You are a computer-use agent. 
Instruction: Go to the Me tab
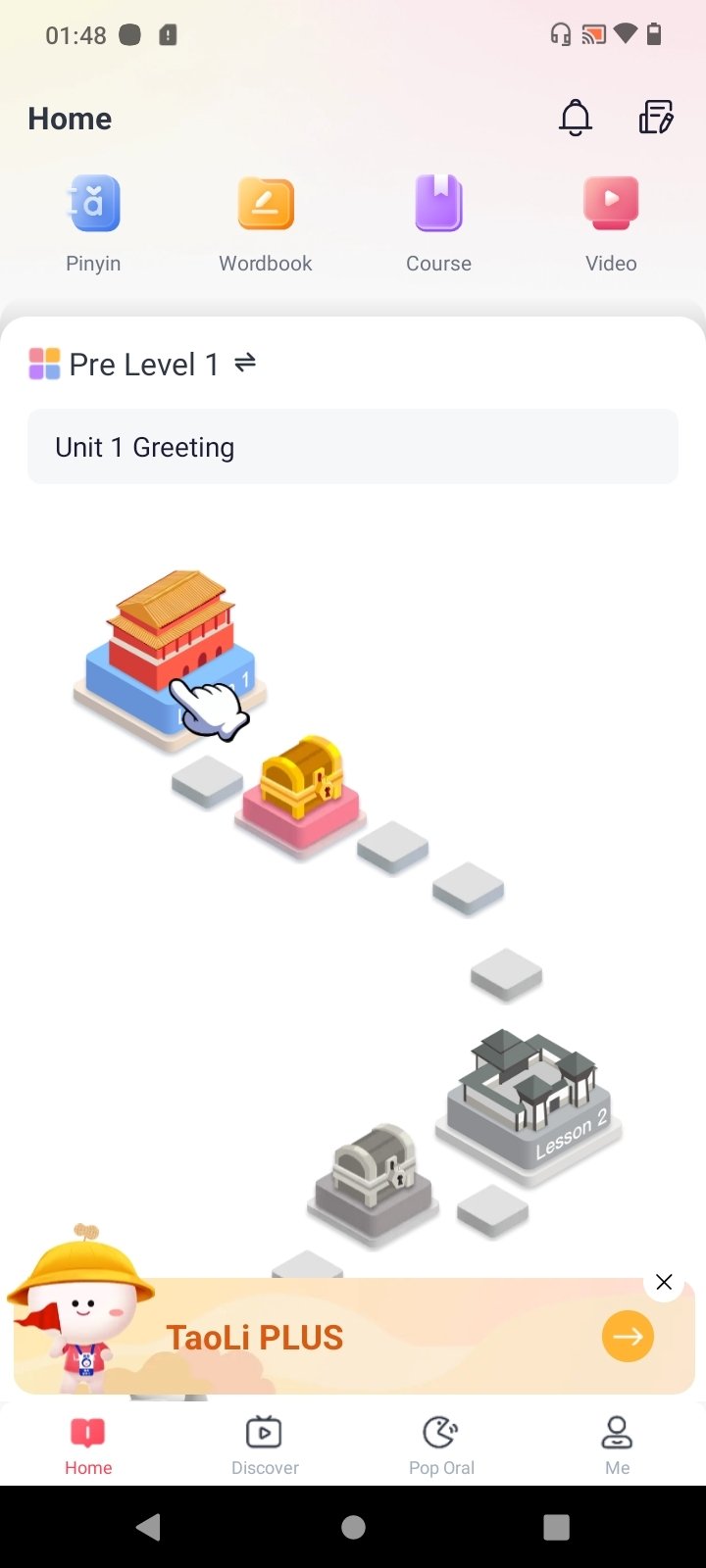tap(617, 1445)
